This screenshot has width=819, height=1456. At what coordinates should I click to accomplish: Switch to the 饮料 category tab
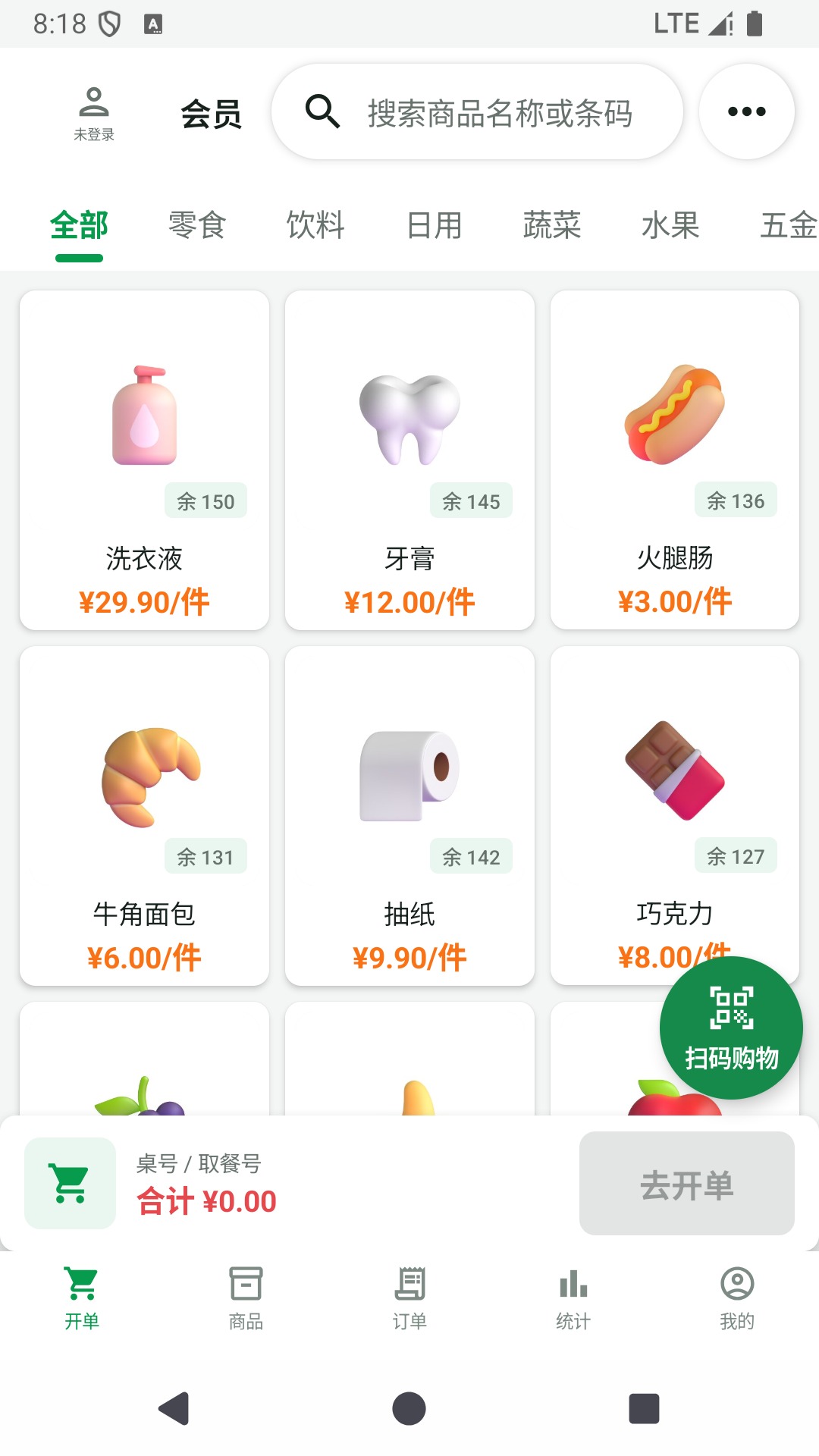coord(315,225)
